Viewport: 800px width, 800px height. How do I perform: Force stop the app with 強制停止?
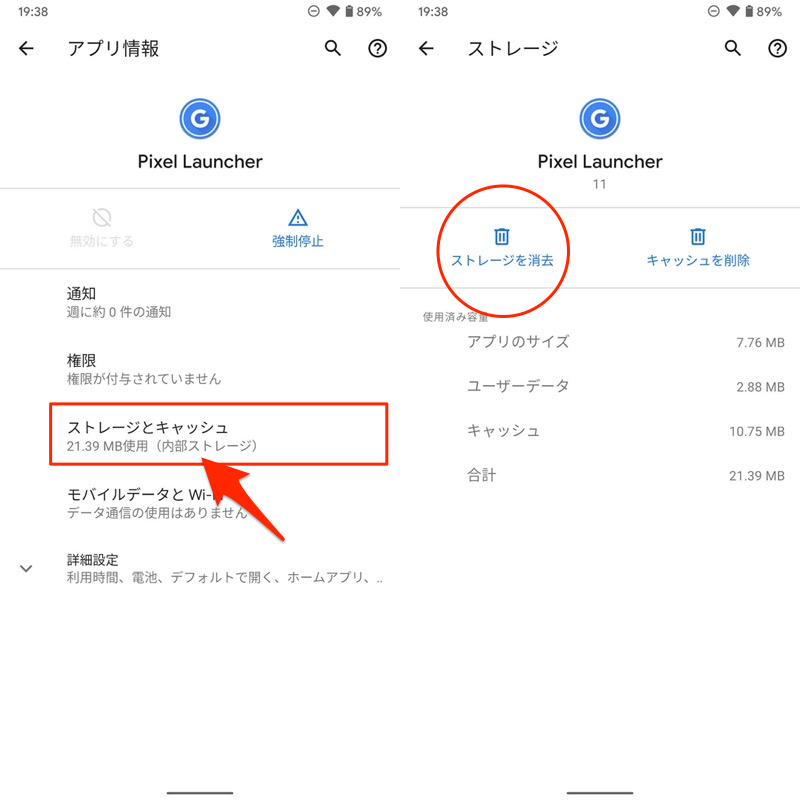(x=297, y=228)
